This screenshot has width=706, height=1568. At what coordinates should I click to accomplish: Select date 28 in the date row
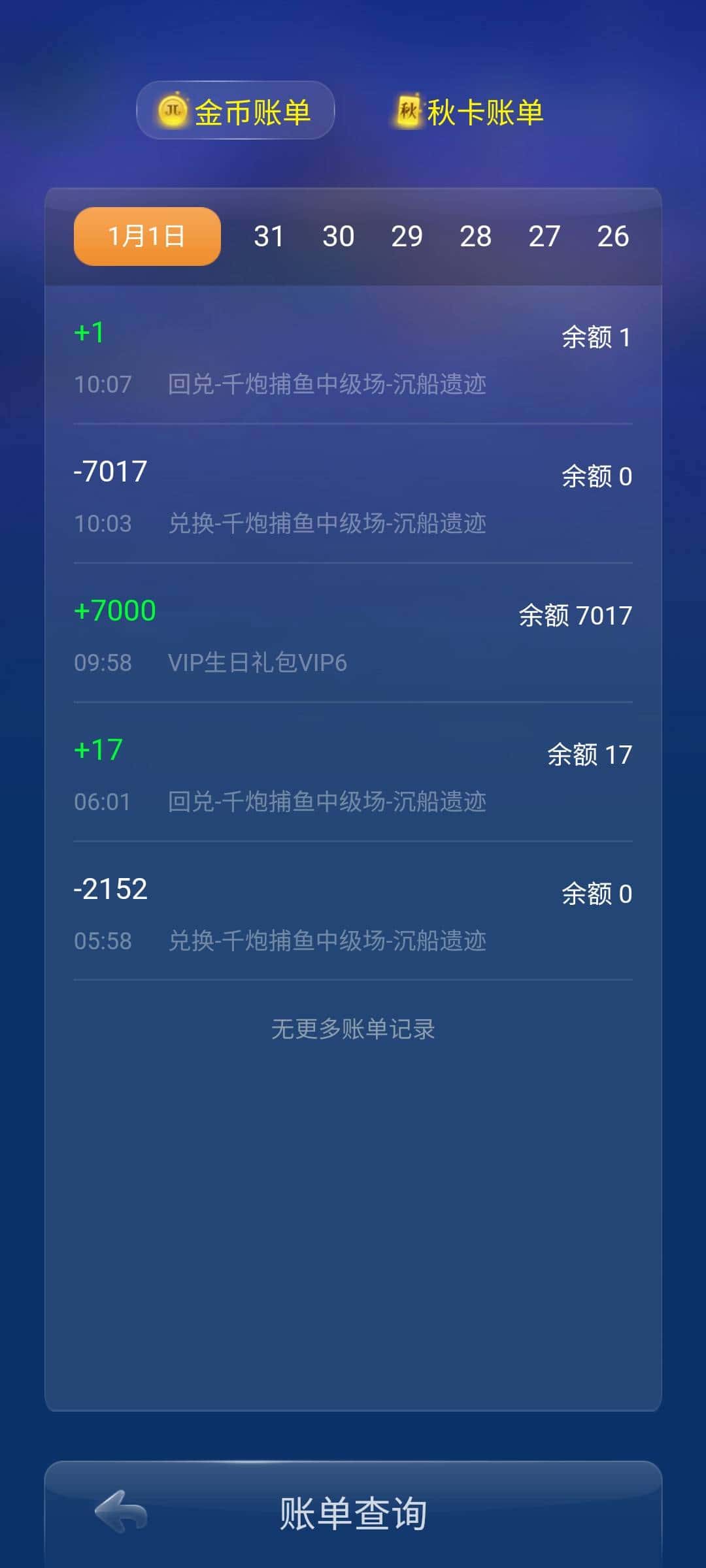(477, 237)
